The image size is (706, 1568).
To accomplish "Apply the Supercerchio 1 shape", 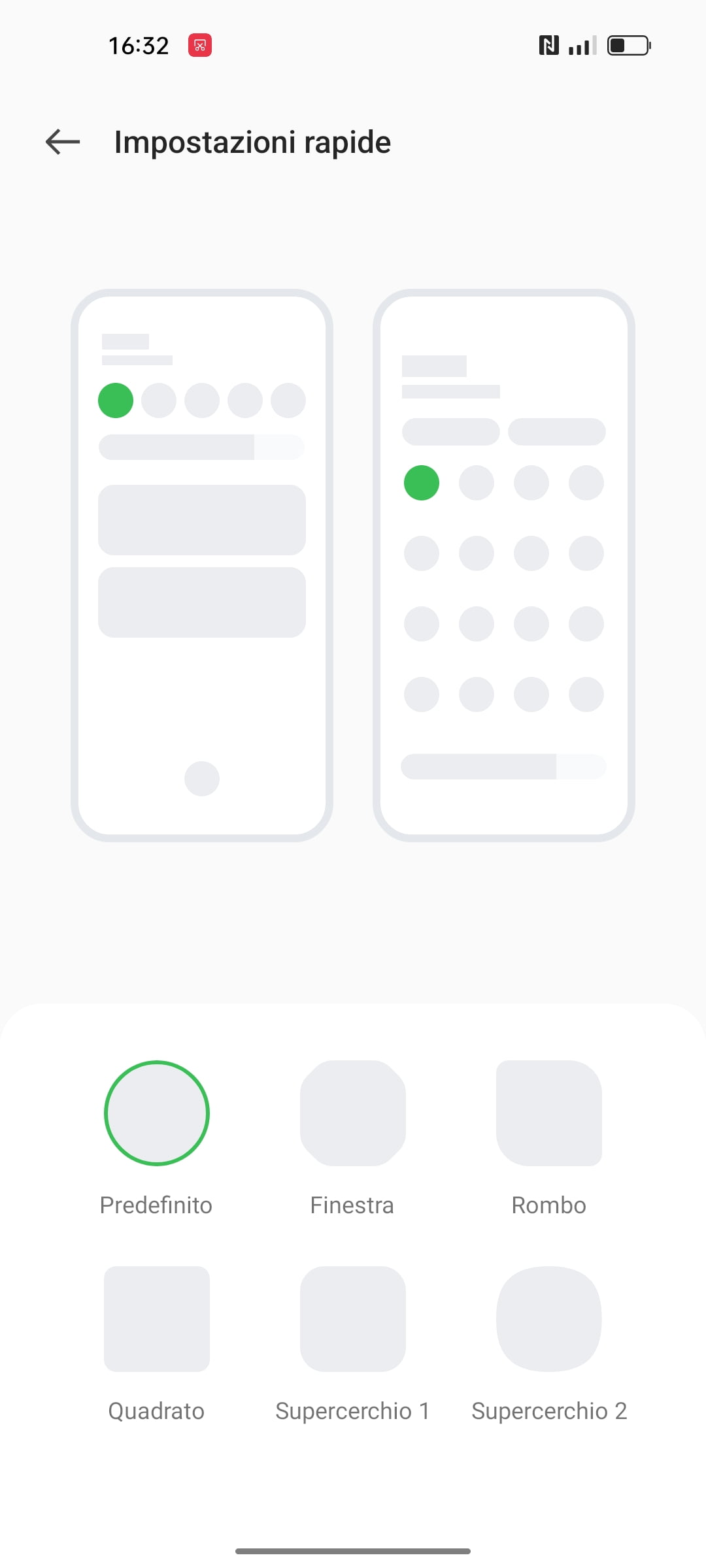I will click(x=353, y=1318).
